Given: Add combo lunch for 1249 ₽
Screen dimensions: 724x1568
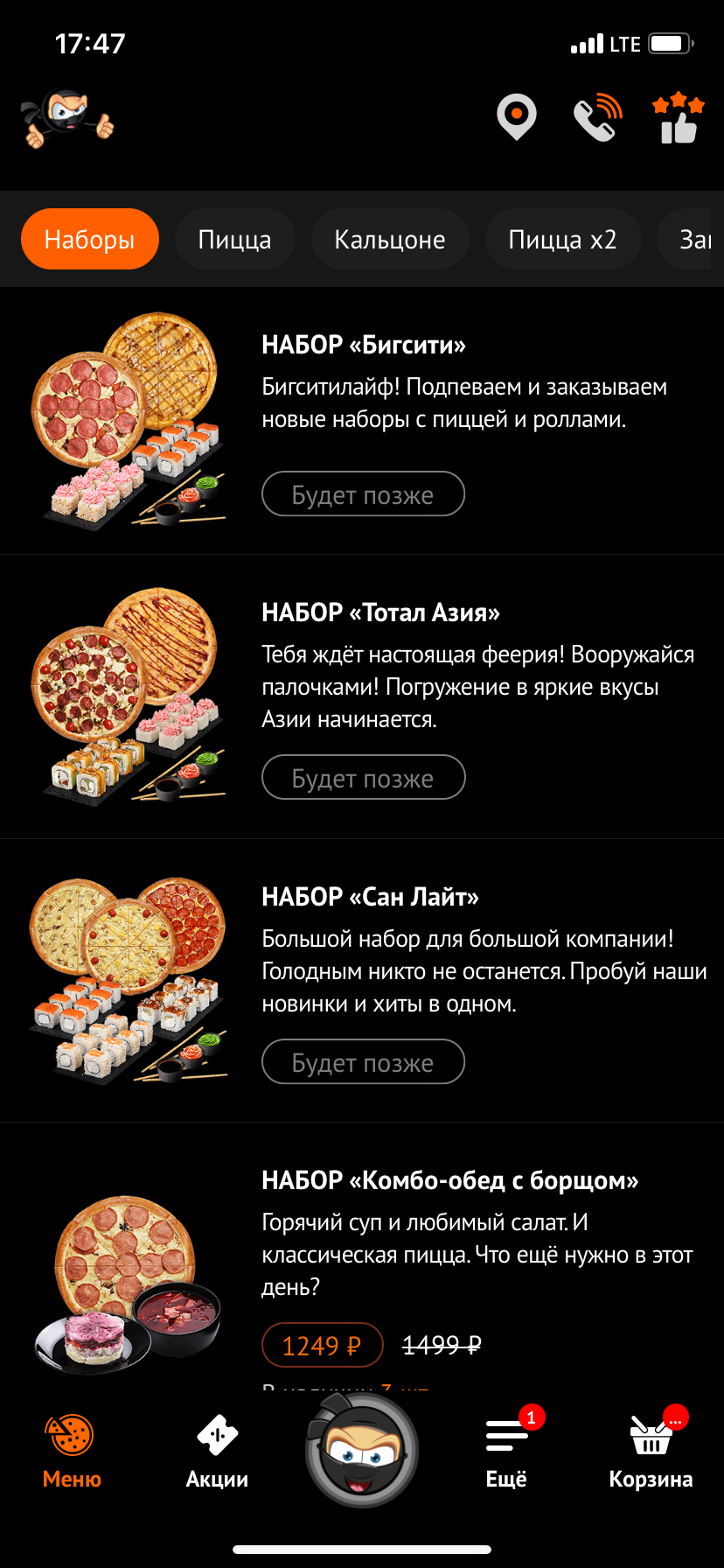Looking at the screenshot, I should tap(323, 1345).
